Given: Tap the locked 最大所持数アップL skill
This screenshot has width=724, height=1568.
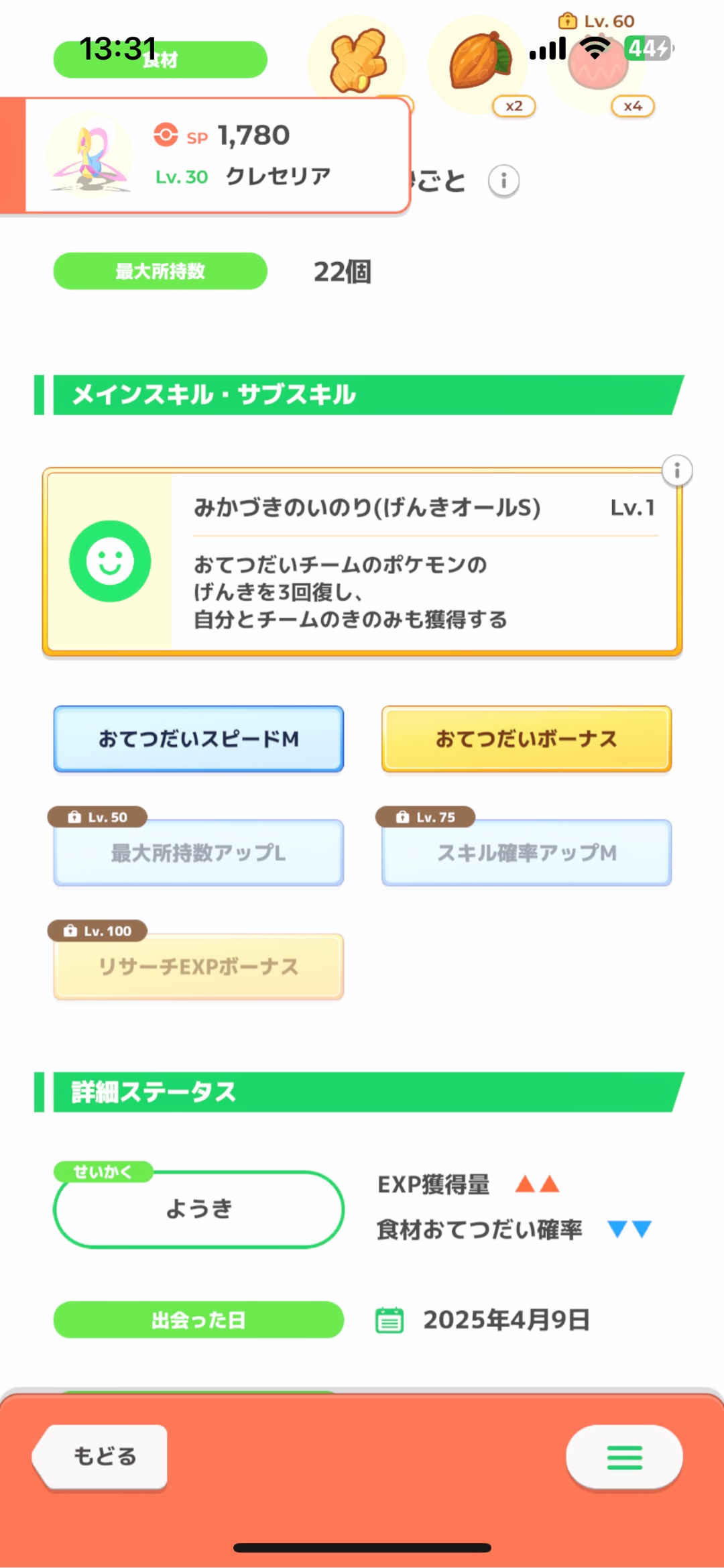Looking at the screenshot, I should [x=198, y=852].
